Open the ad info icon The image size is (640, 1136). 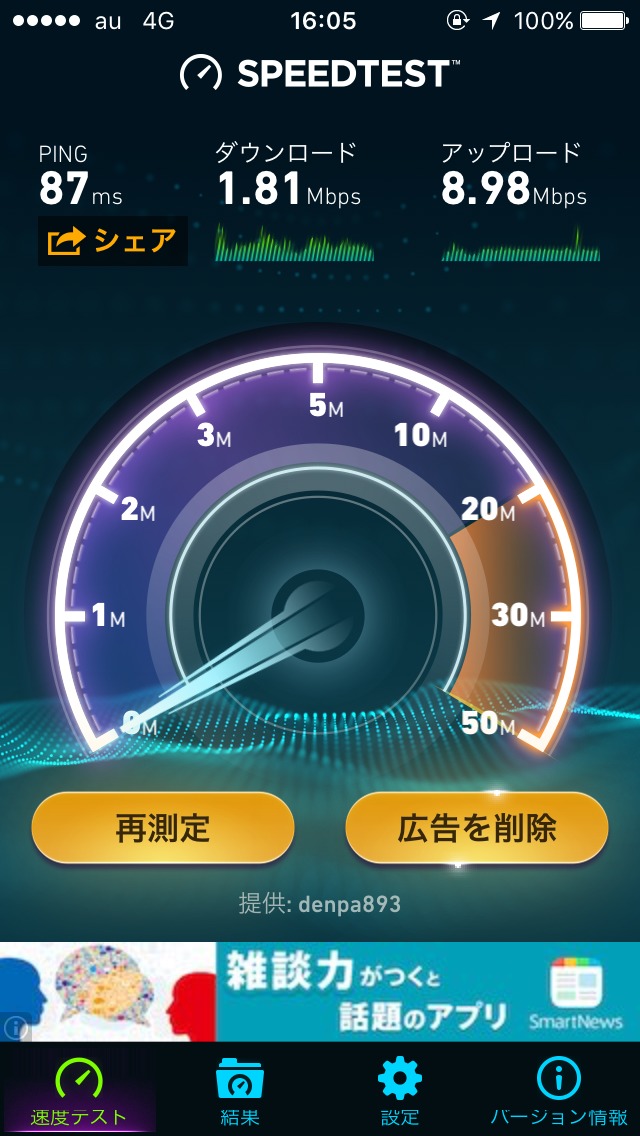(9, 1028)
